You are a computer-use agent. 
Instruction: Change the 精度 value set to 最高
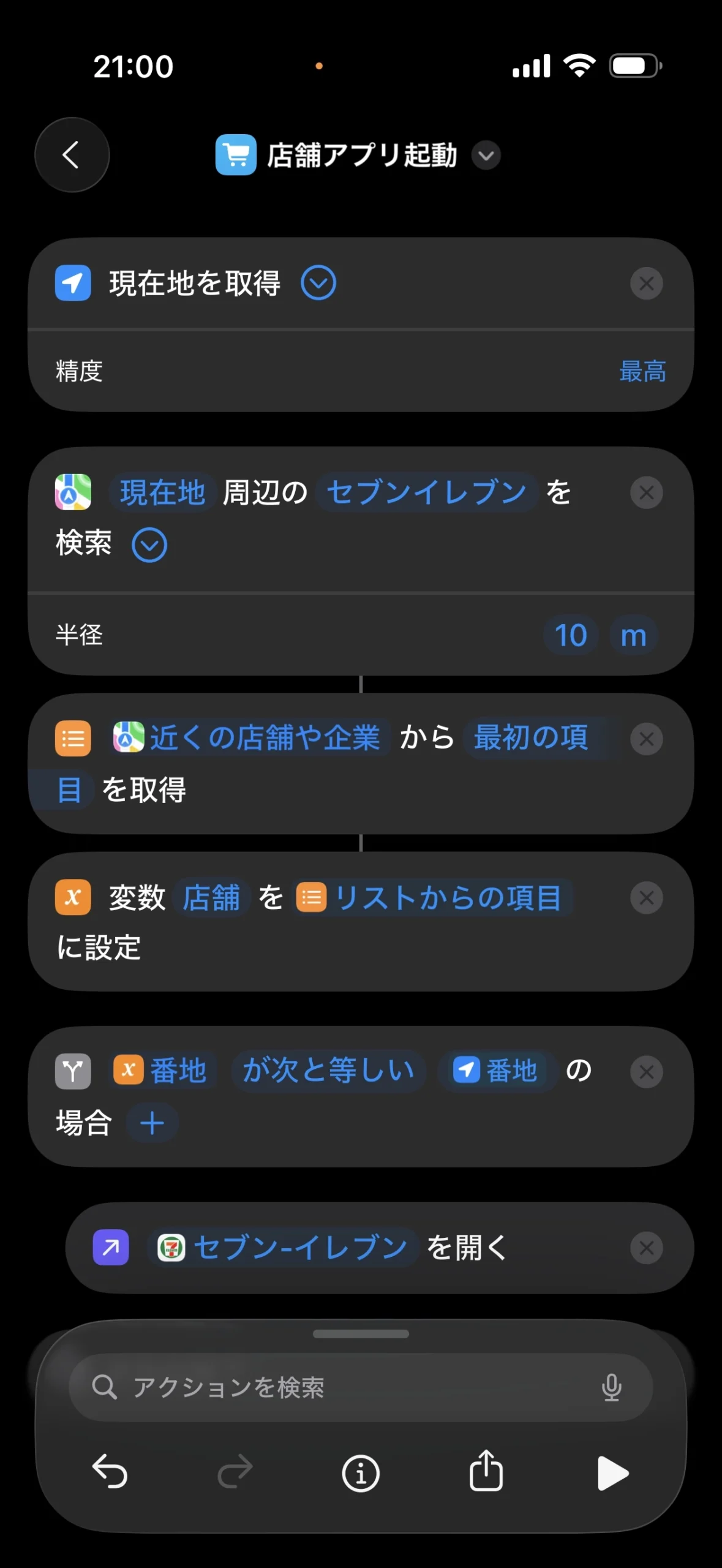(642, 371)
